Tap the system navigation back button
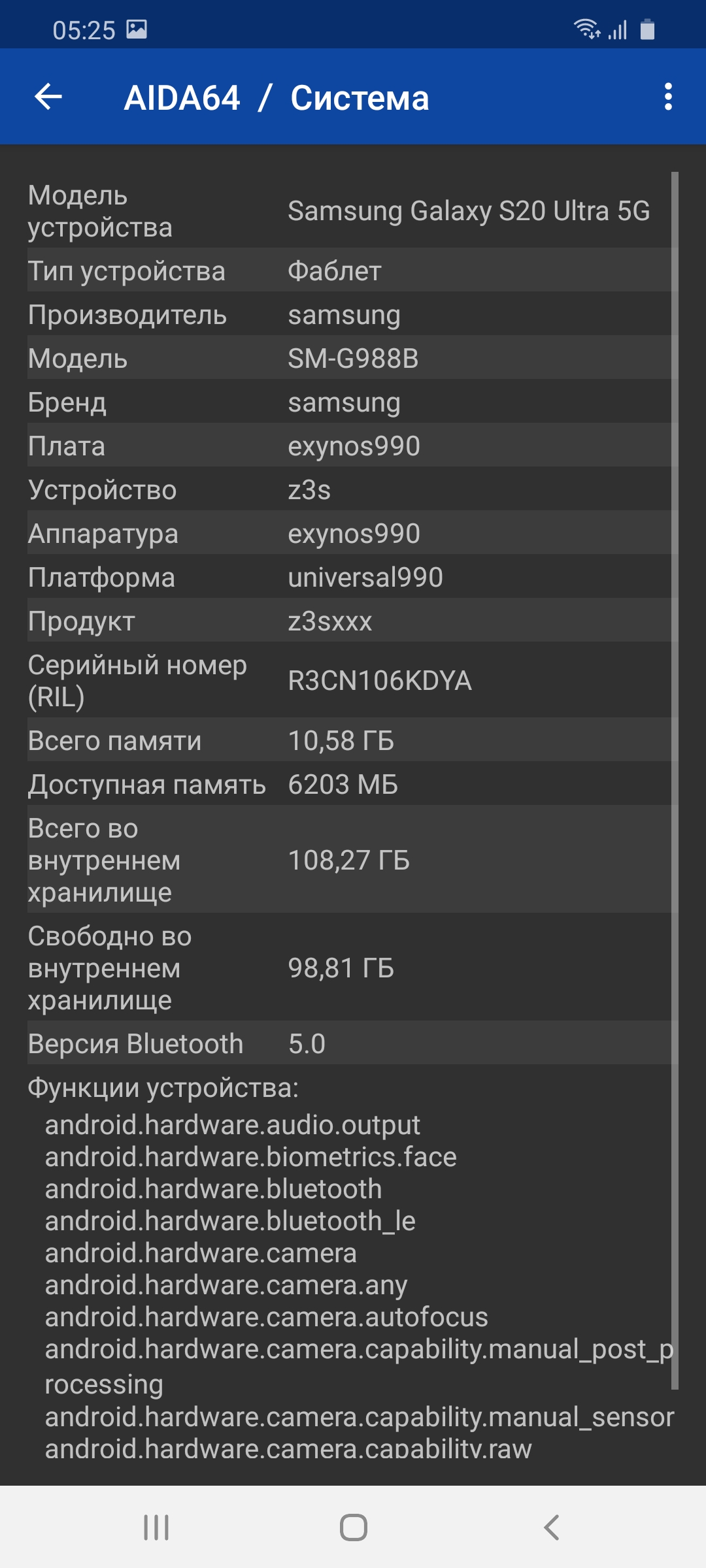The height and width of the screenshot is (1568, 706). 551,1527
